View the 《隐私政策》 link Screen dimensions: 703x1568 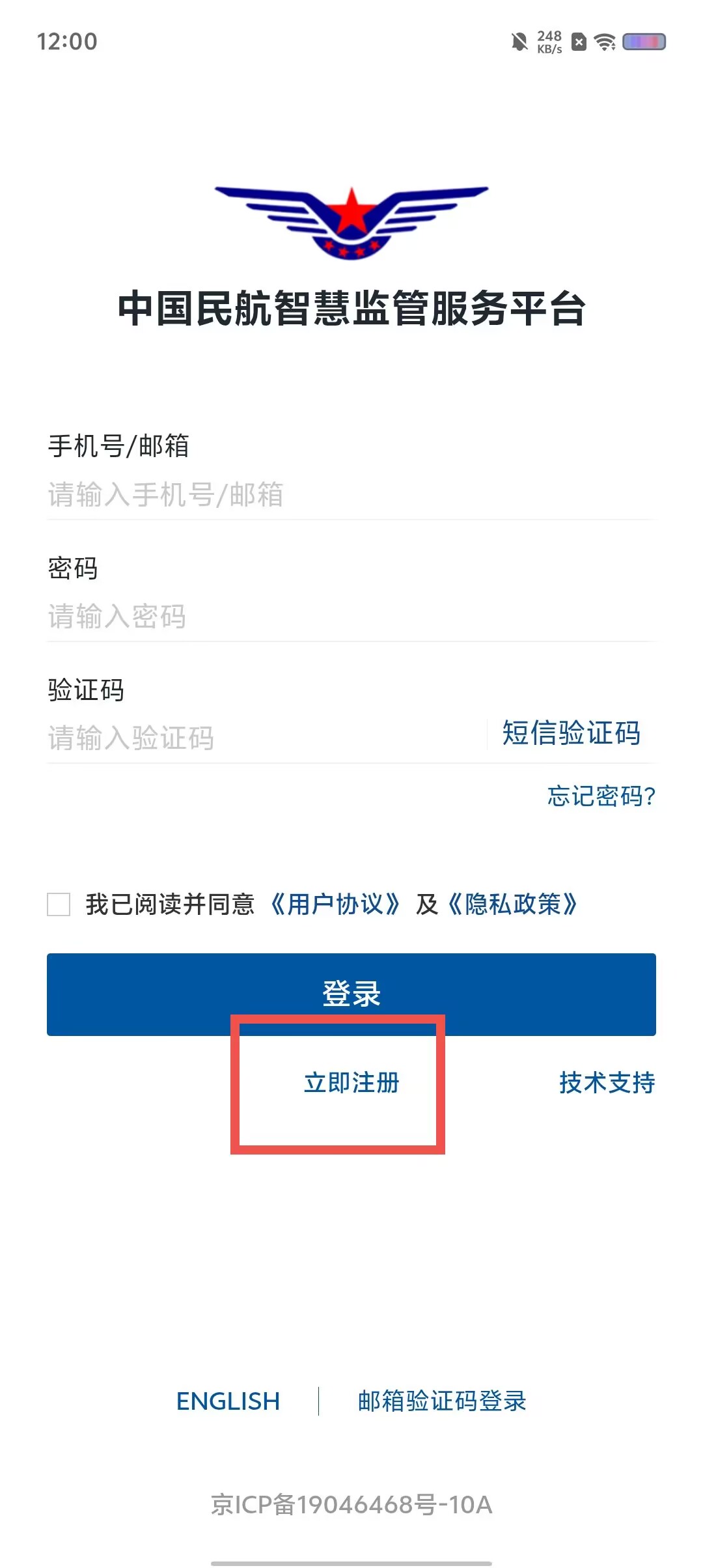(513, 904)
